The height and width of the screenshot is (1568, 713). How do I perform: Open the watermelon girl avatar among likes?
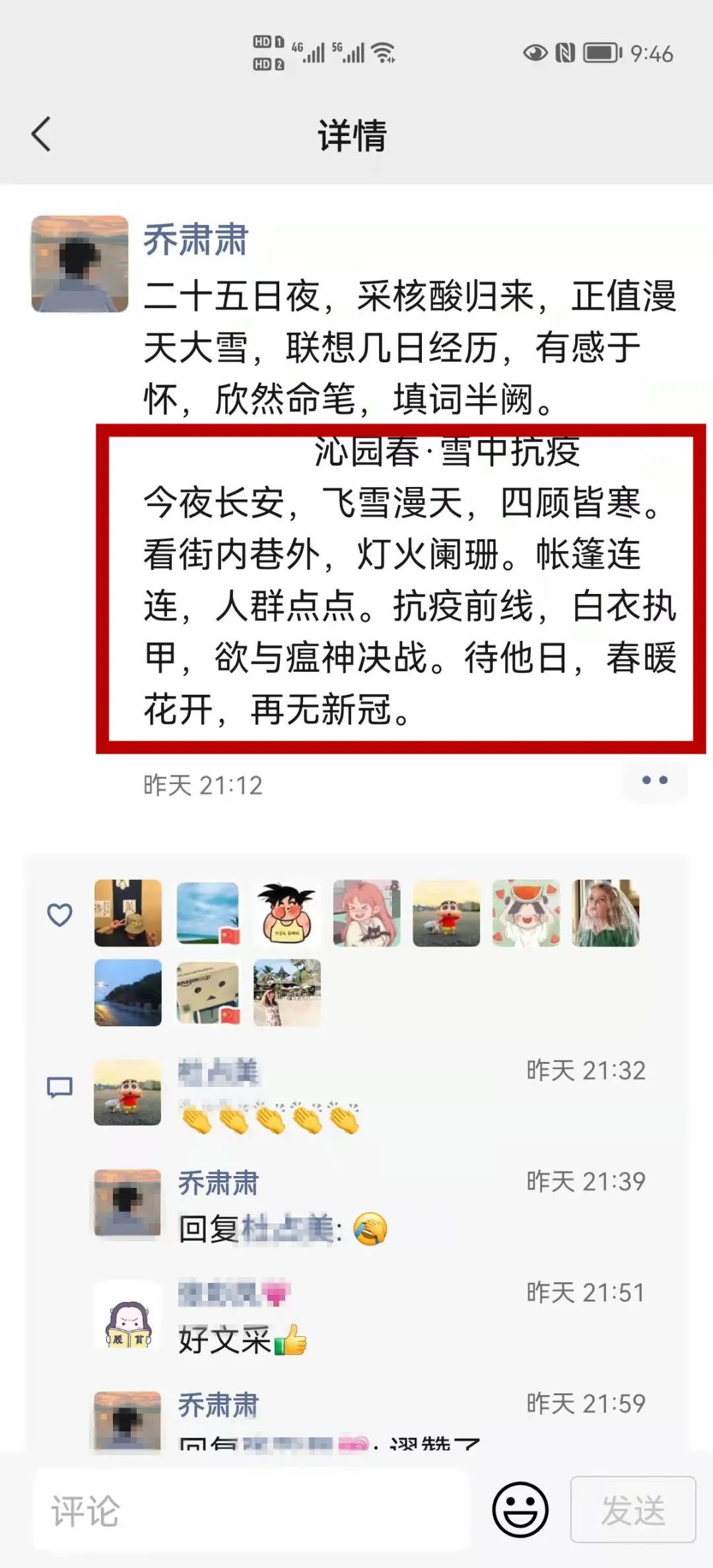(526, 913)
